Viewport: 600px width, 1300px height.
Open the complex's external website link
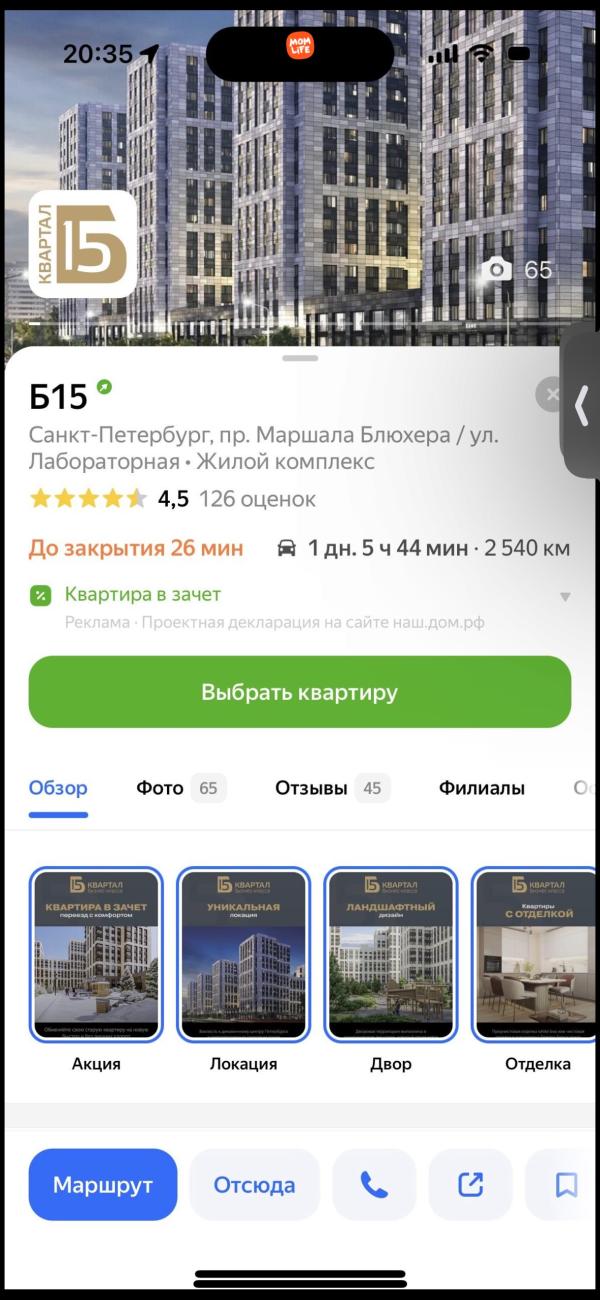[470, 1185]
